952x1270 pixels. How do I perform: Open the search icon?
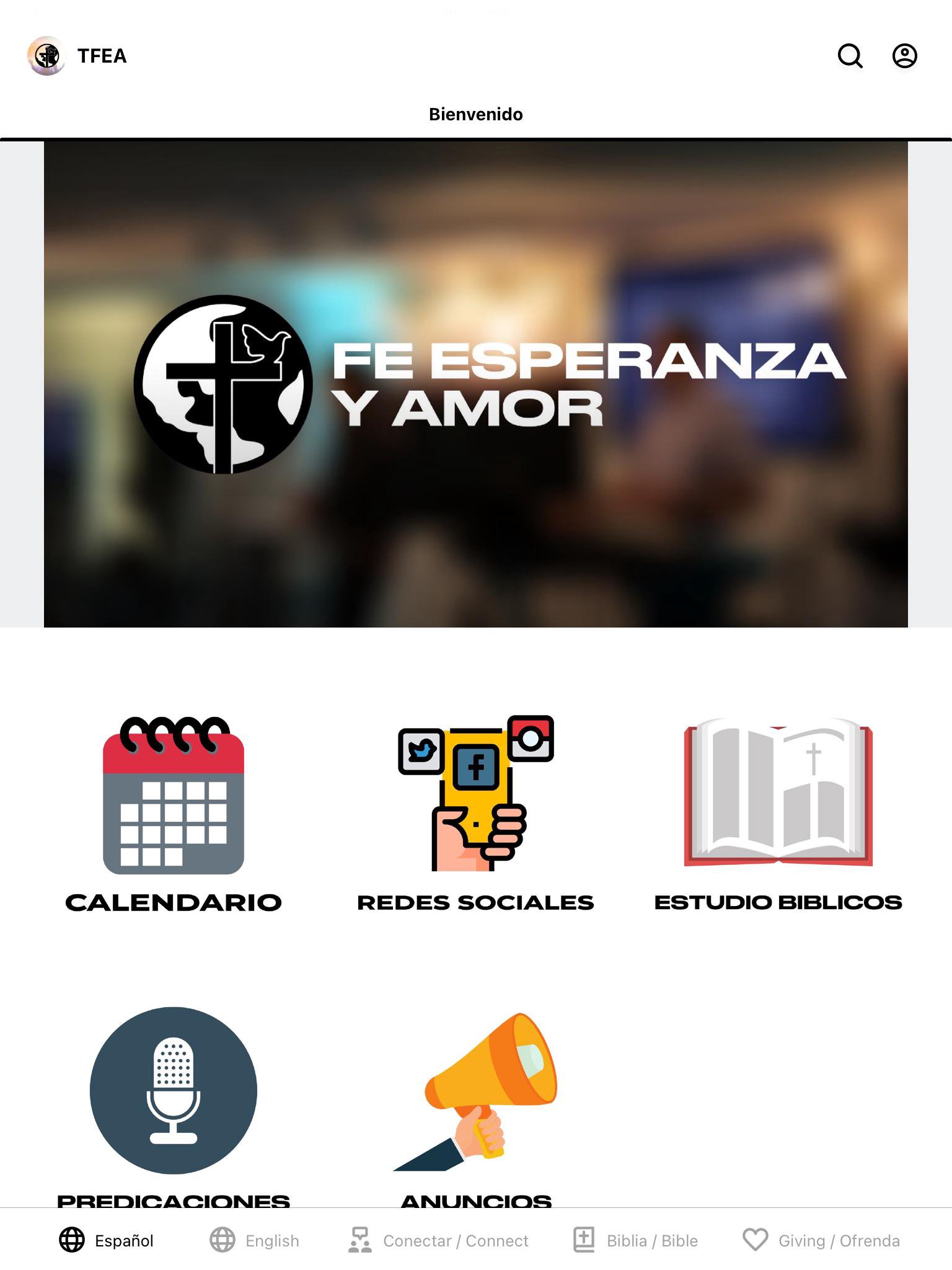[x=850, y=56]
